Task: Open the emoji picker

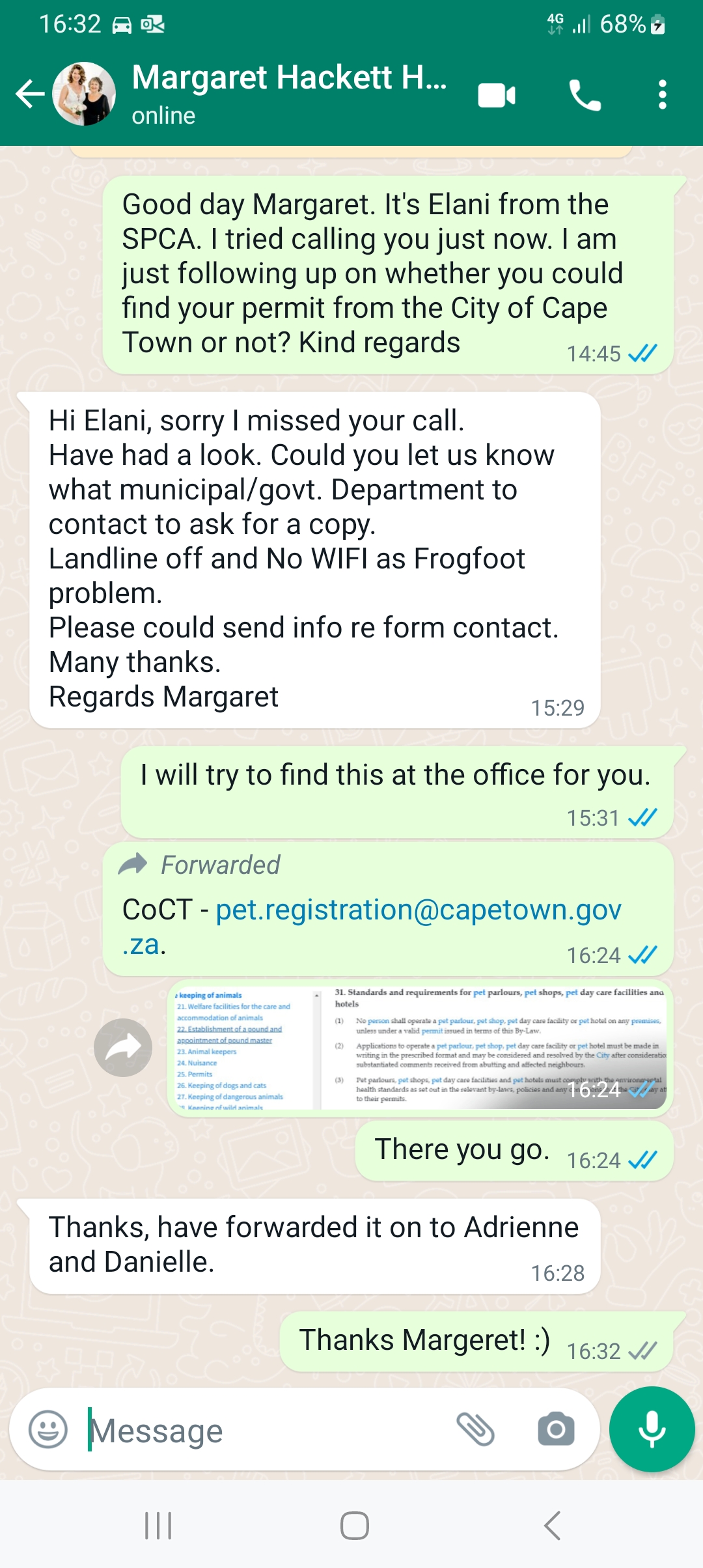Action: click(48, 1430)
